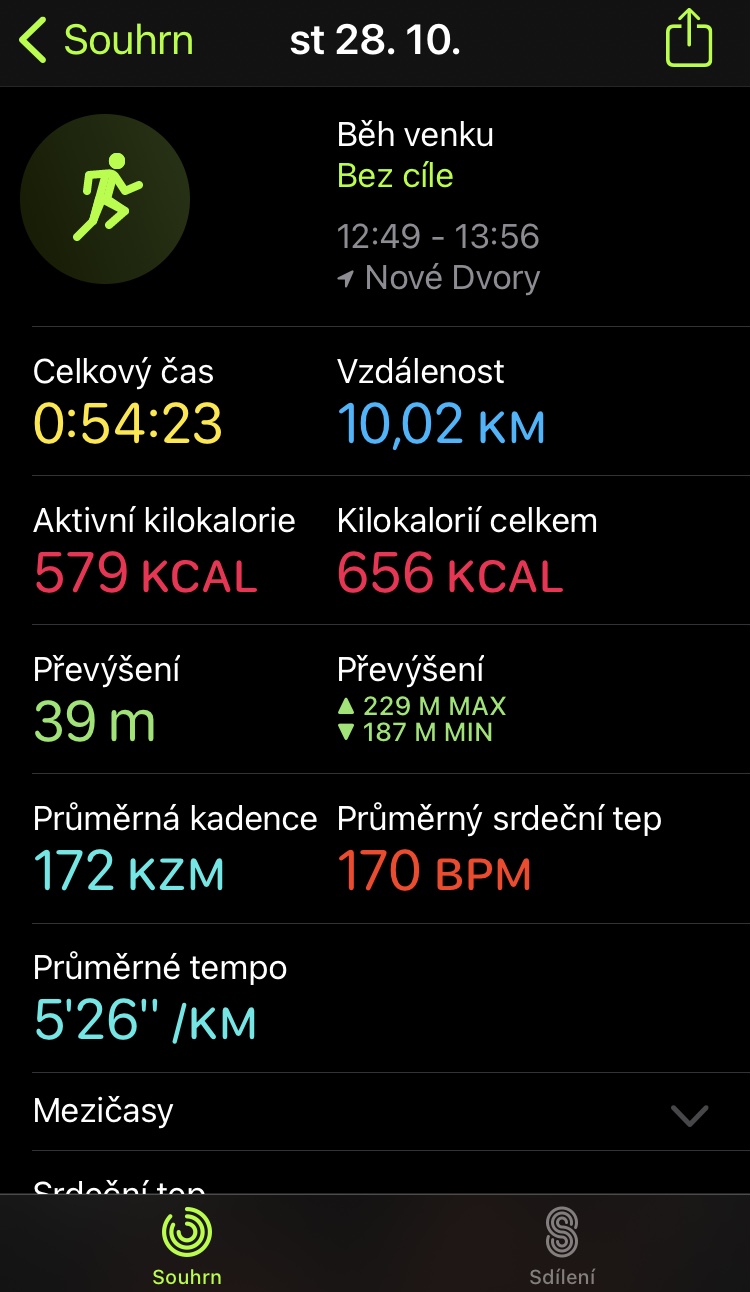Go back to Souhrn
750x1292 pixels.
click(106, 42)
